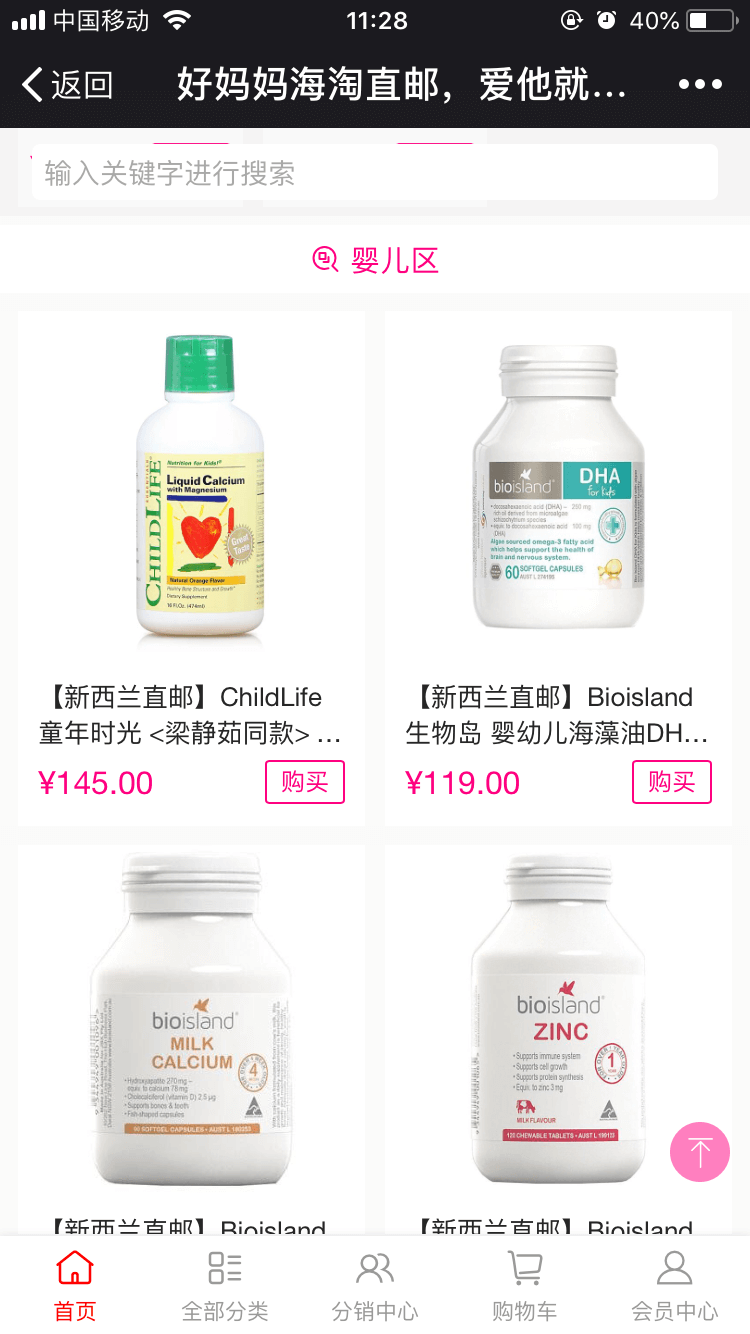Open 分销中心 tab
750x1334 pixels.
pos(375,1286)
